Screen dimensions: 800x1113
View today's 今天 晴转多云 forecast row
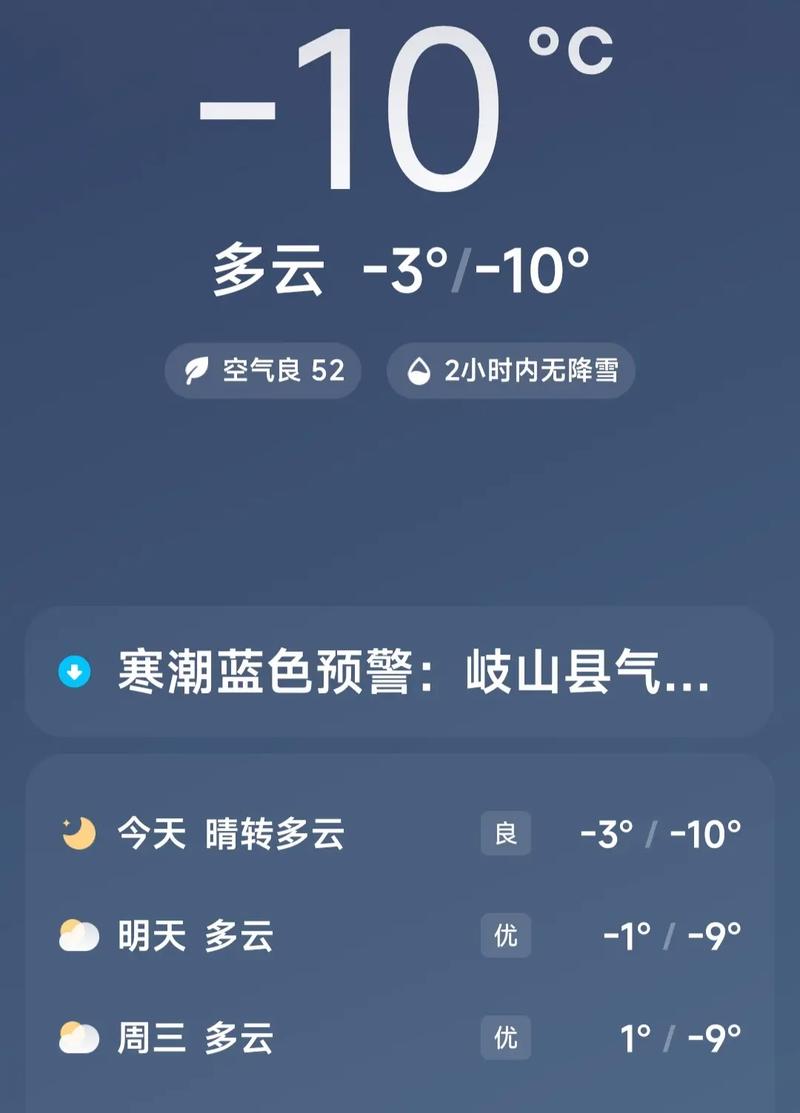tap(399, 833)
